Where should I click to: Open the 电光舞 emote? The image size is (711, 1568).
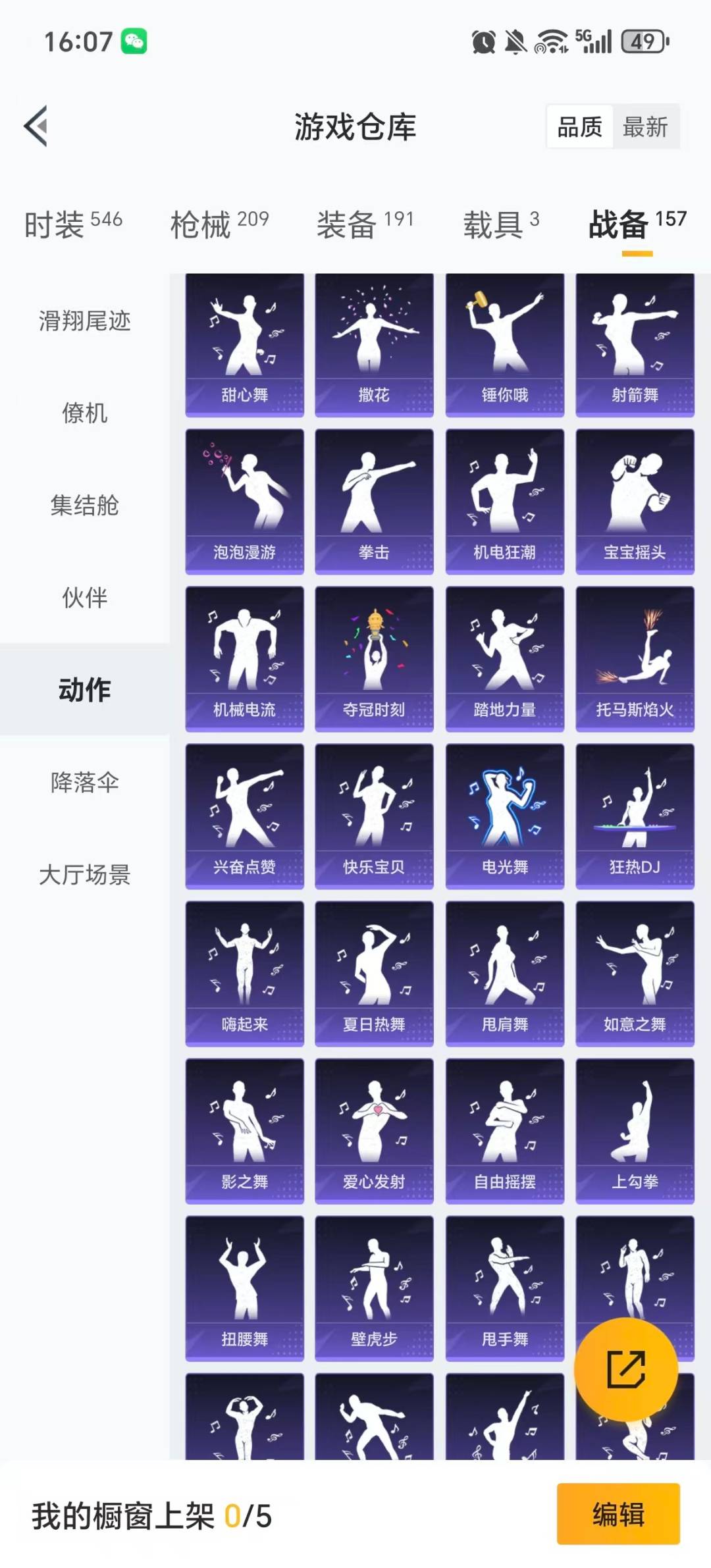[x=504, y=816]
